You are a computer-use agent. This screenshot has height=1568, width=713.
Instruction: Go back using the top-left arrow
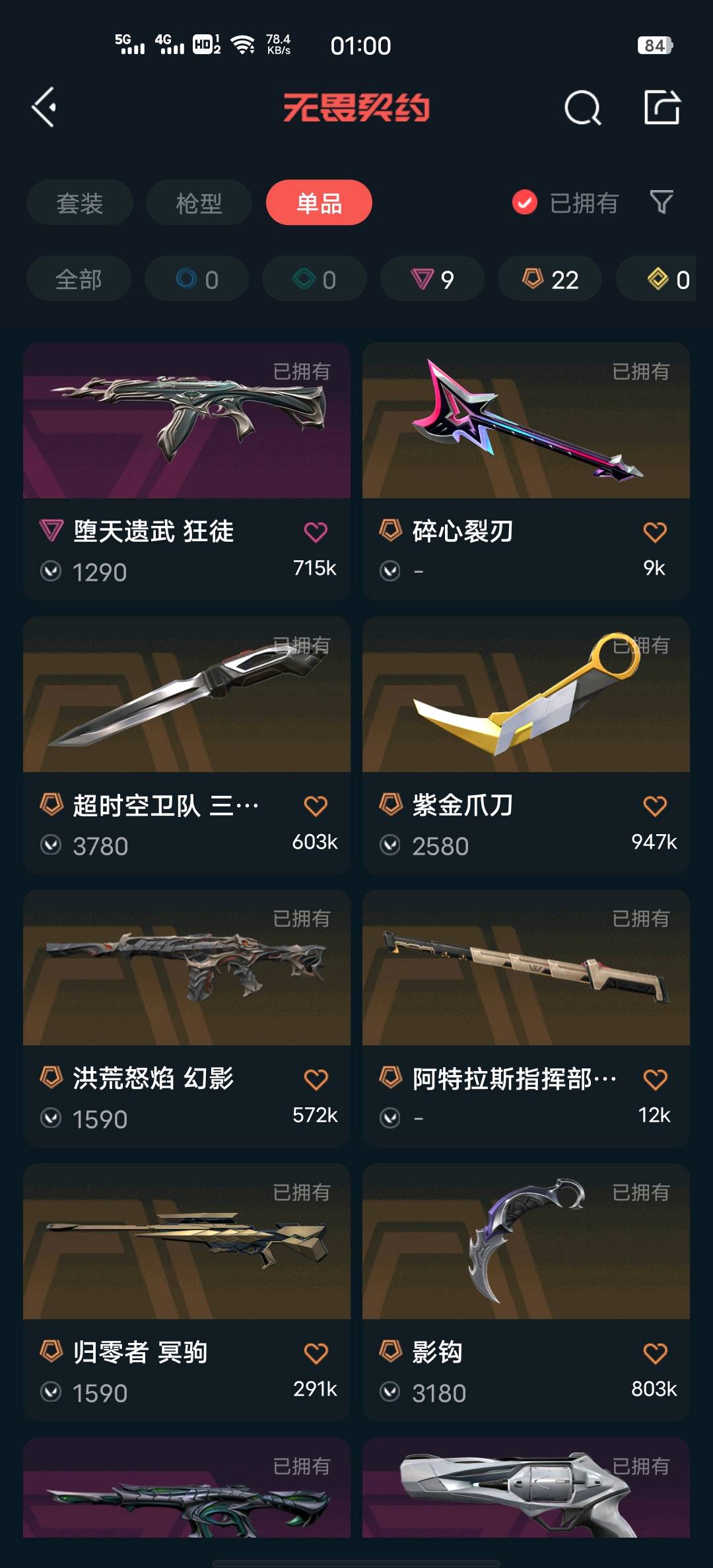pyautogui.click(x=44, y=108)
